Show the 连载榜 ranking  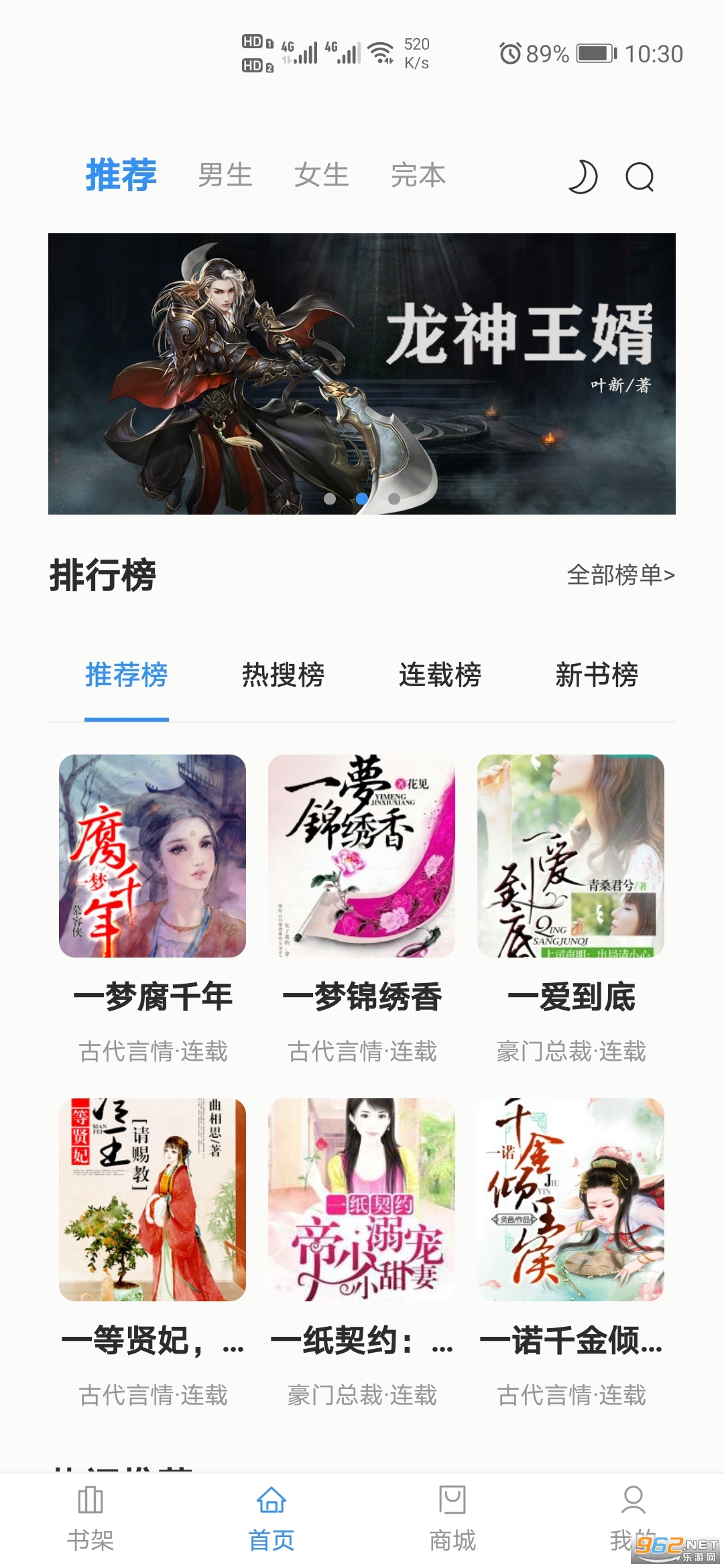(x=440, y=675)
